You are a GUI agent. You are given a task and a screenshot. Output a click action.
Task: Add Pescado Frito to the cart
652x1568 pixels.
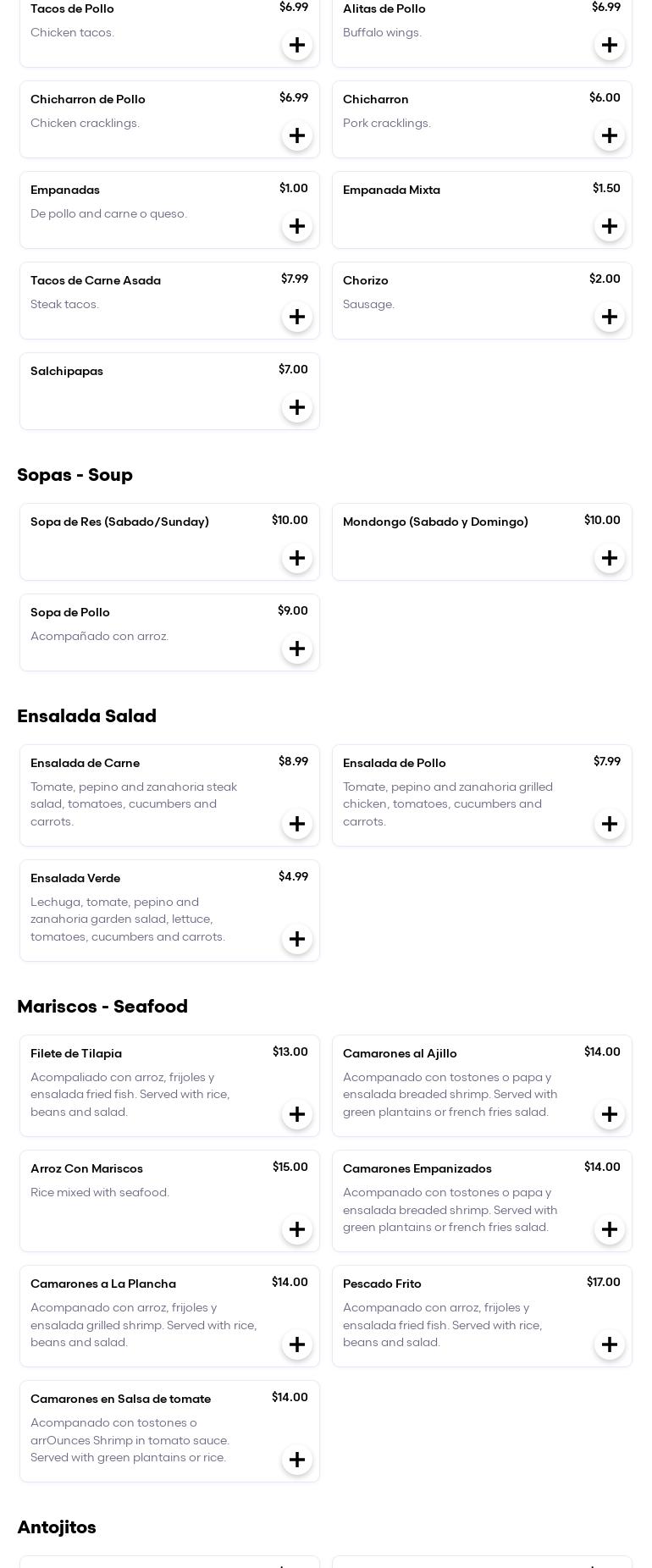click(609, 1344)
